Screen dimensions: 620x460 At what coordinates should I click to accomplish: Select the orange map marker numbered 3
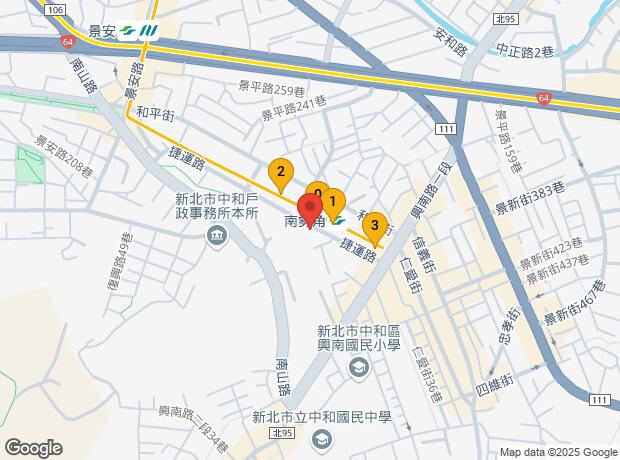point(374,226)
